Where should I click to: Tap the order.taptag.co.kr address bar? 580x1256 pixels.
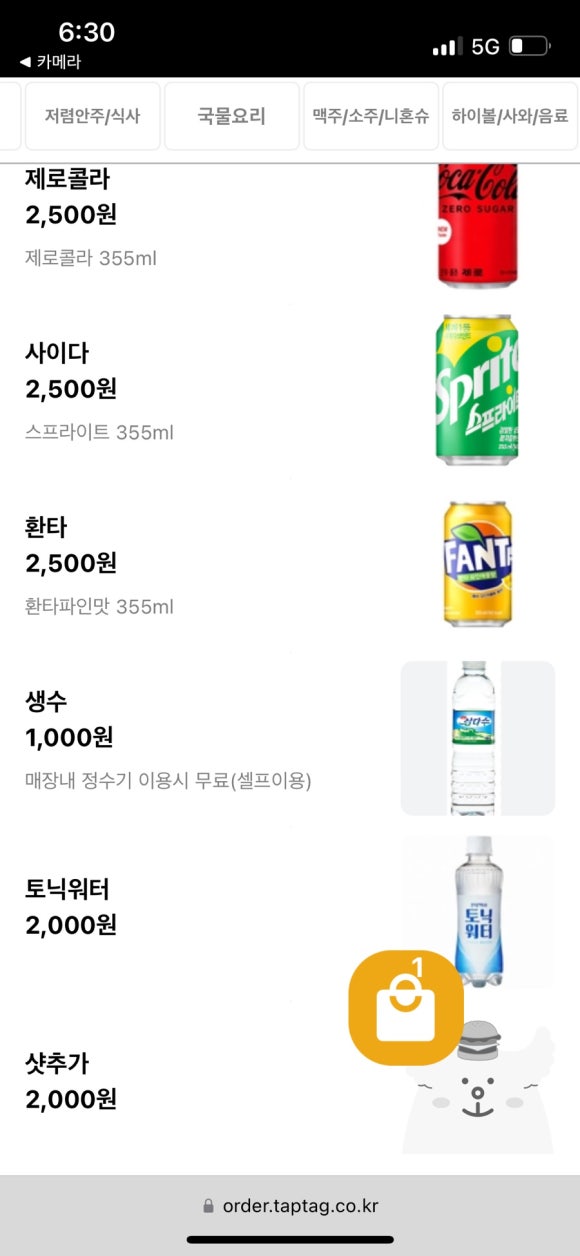(x=290, y=1206)
